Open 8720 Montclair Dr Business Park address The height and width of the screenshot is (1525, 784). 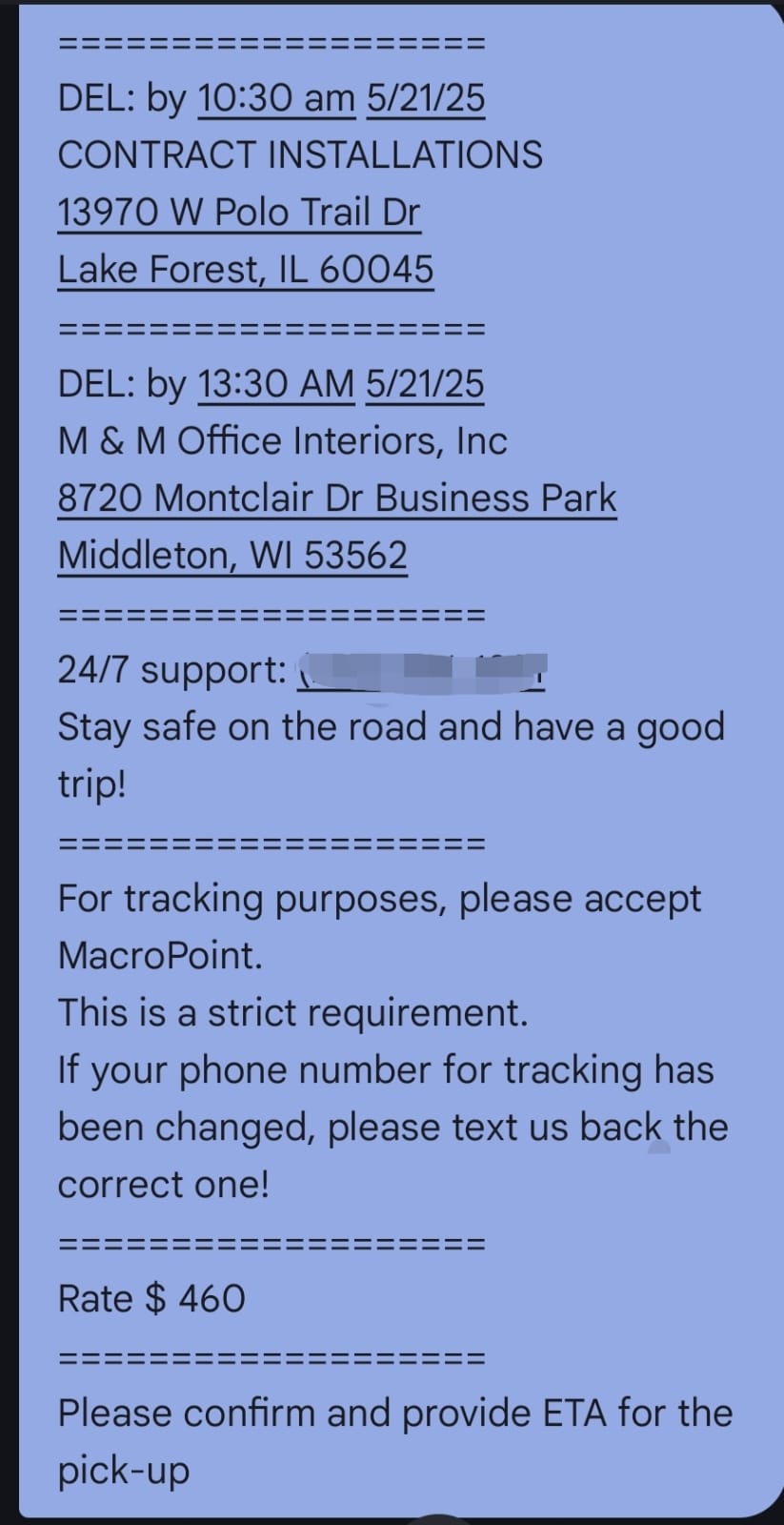tap(336, 498)
